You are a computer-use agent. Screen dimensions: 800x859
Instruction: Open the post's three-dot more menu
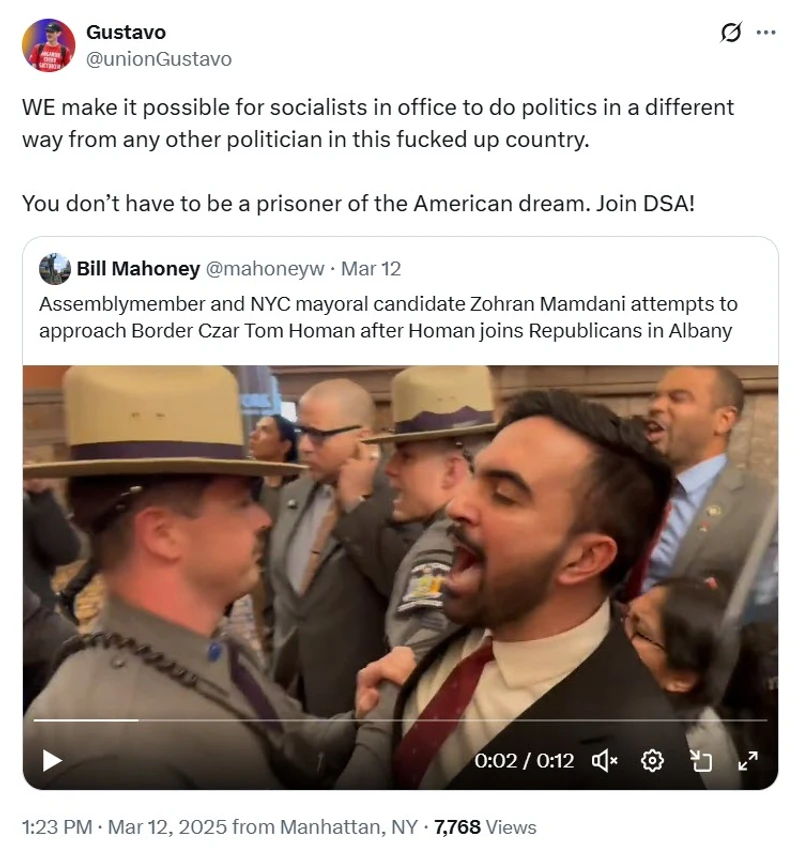766,33
